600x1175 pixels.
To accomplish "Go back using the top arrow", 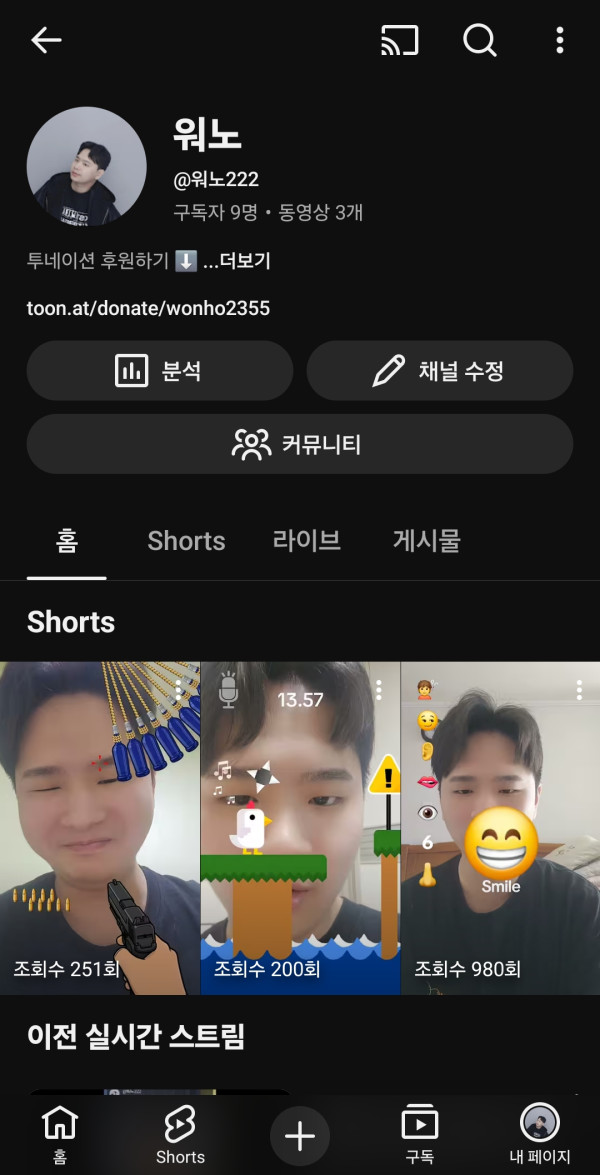I will [x=46, y=40].
